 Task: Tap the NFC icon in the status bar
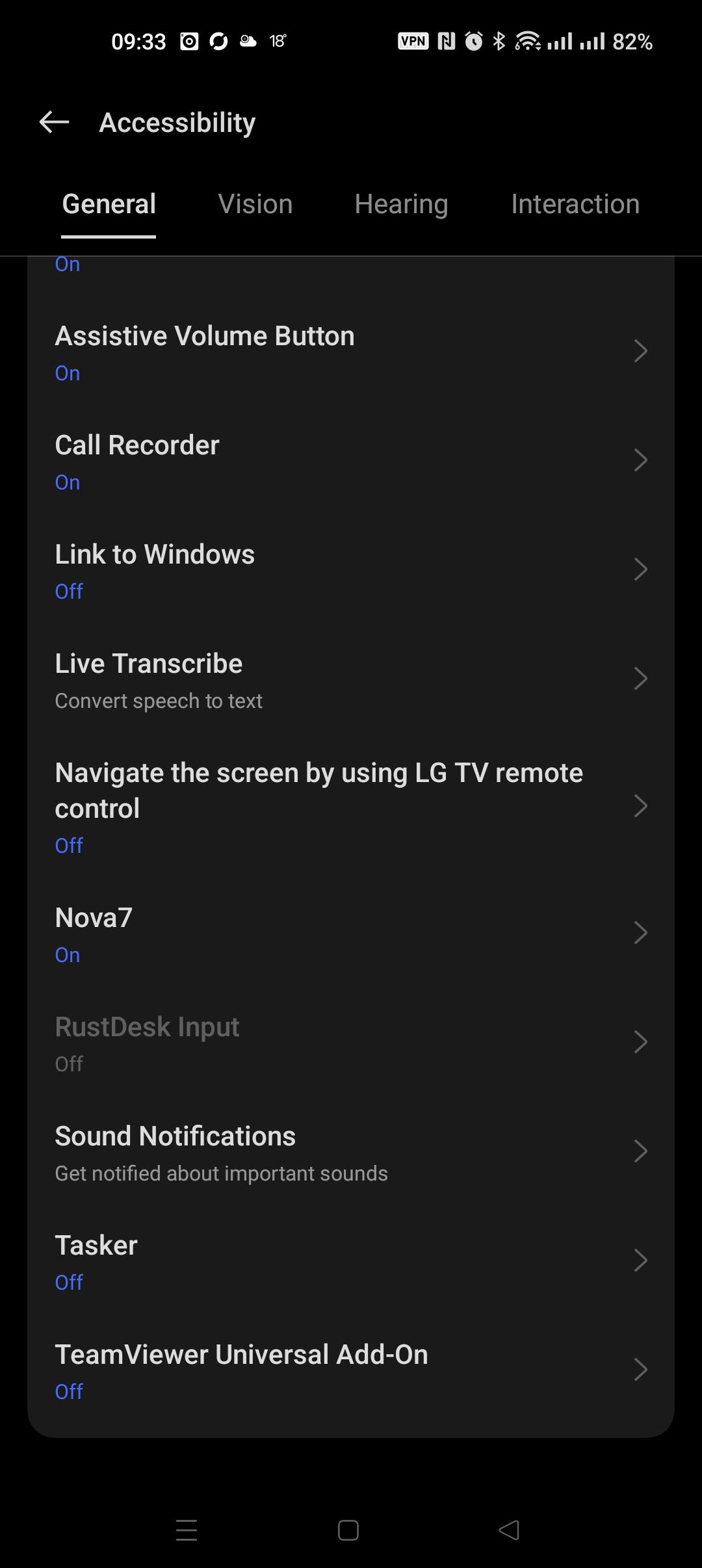pos(445,41)
